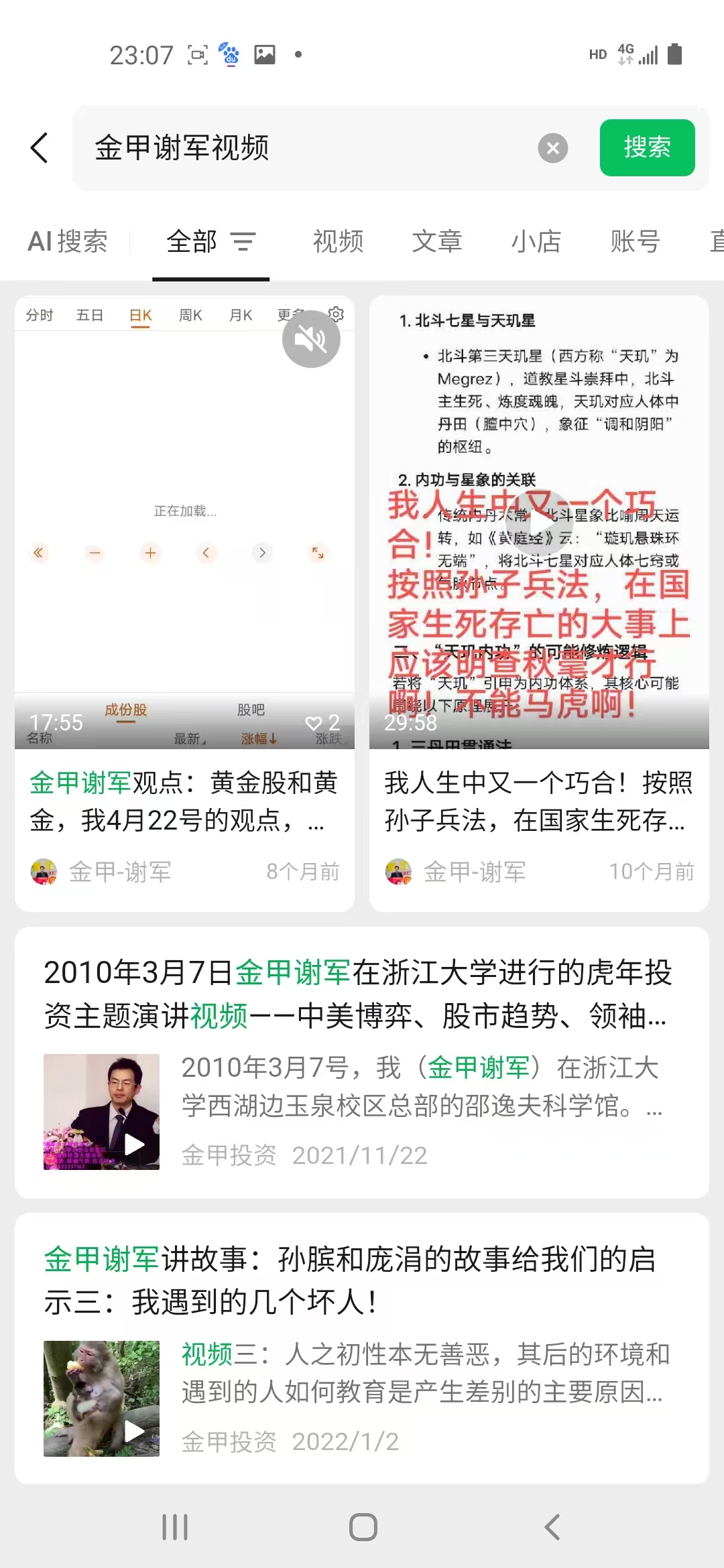This screenshot has height=1568, width=724.
Task: Edit the search field 金甲谢军视频
Action: (302, 148)
